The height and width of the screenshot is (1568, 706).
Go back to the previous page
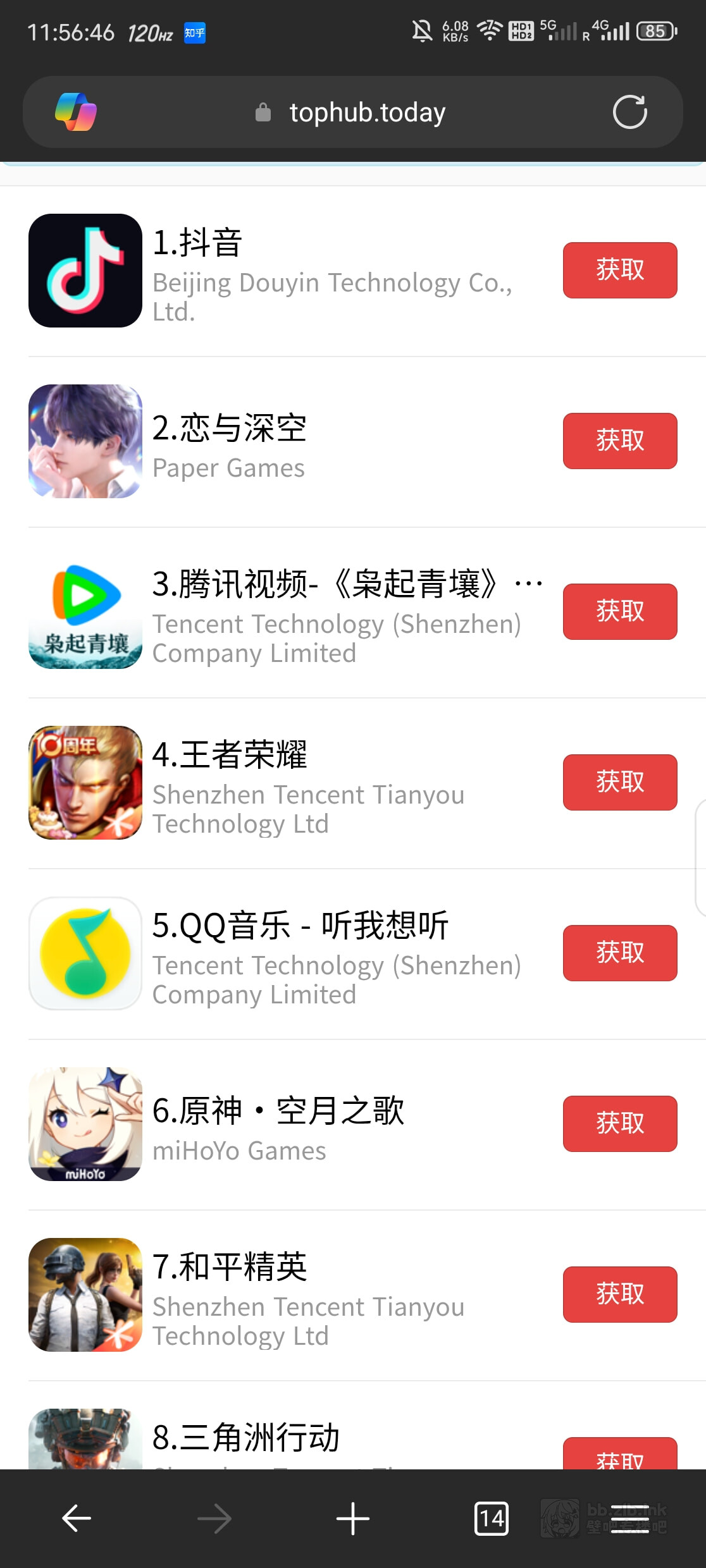(x=77, y=1518)
